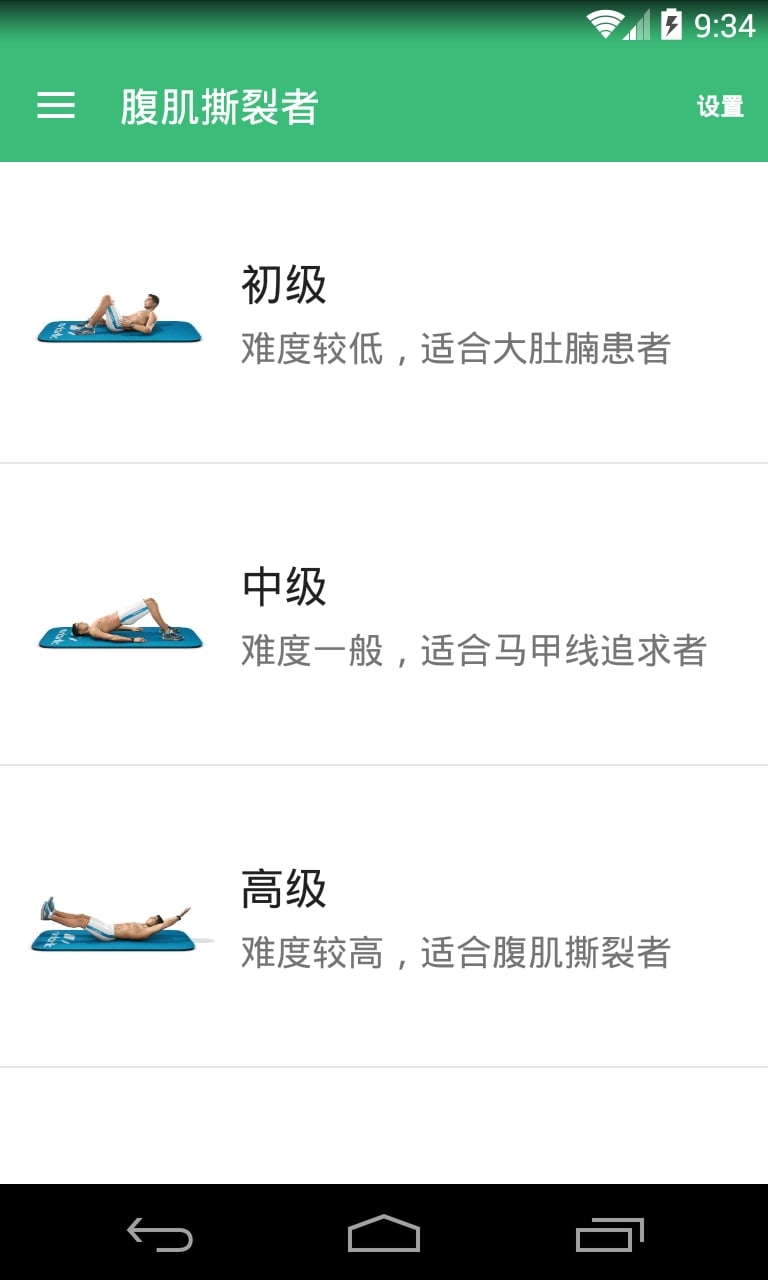This screenshot has height=1280, width=768.
Task: Tap the advanced description about 腹肌撕裂者
Action: [455, 953]
